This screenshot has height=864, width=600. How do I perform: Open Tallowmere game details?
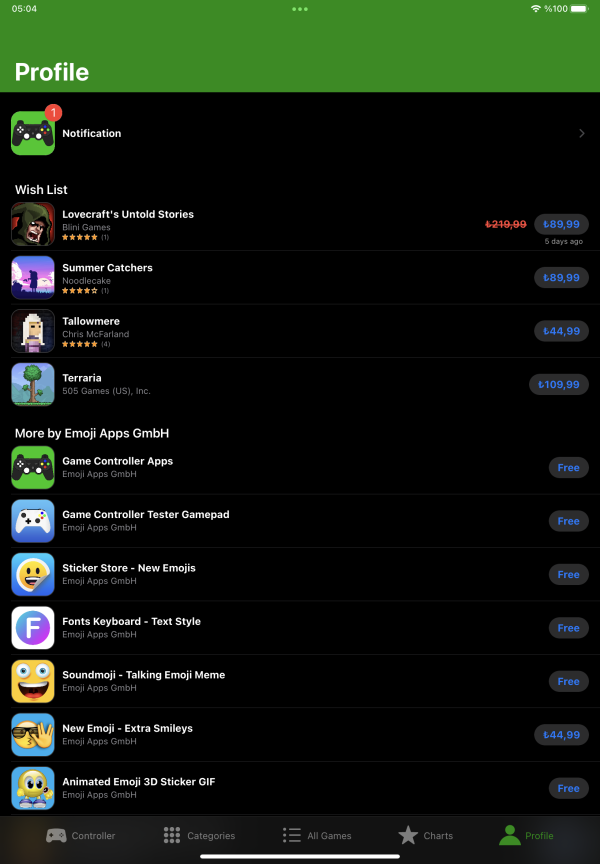coord(91,321)
